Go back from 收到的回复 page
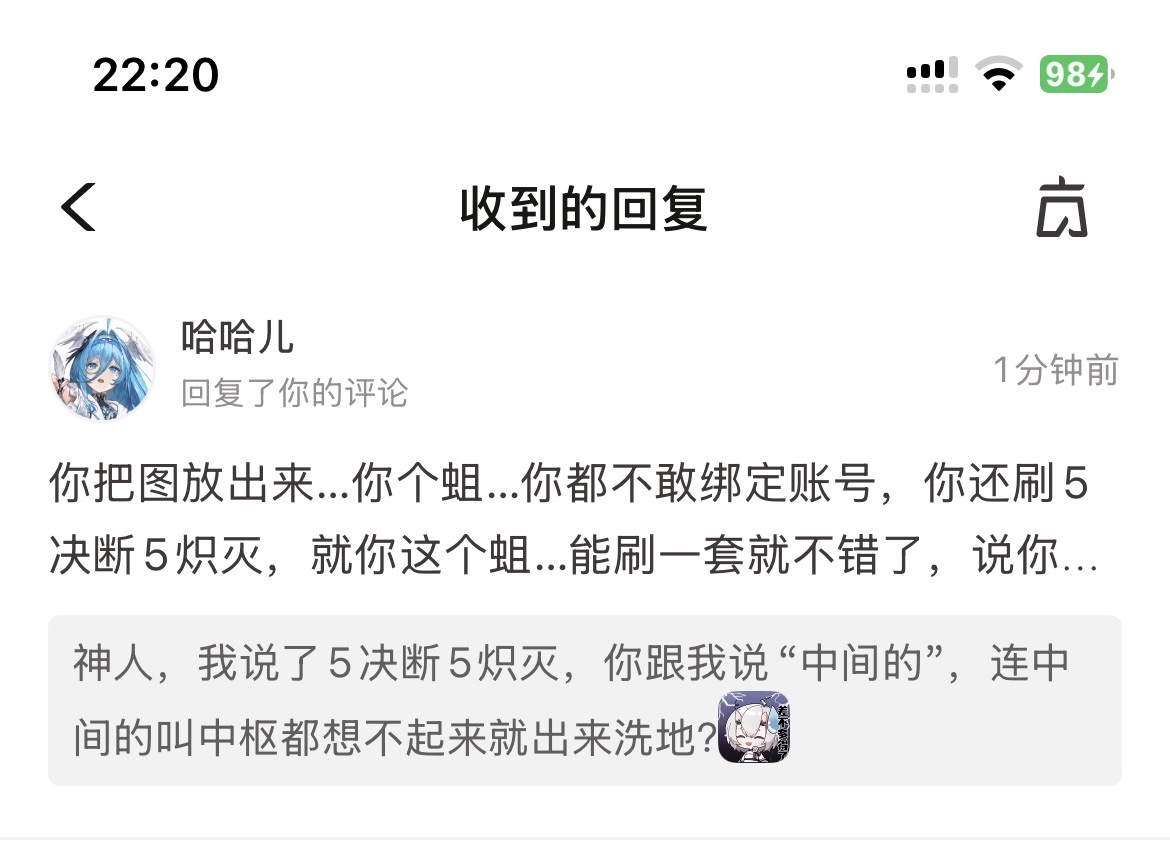The height and width of the screenshot is (852, 1170). (78, 209)
